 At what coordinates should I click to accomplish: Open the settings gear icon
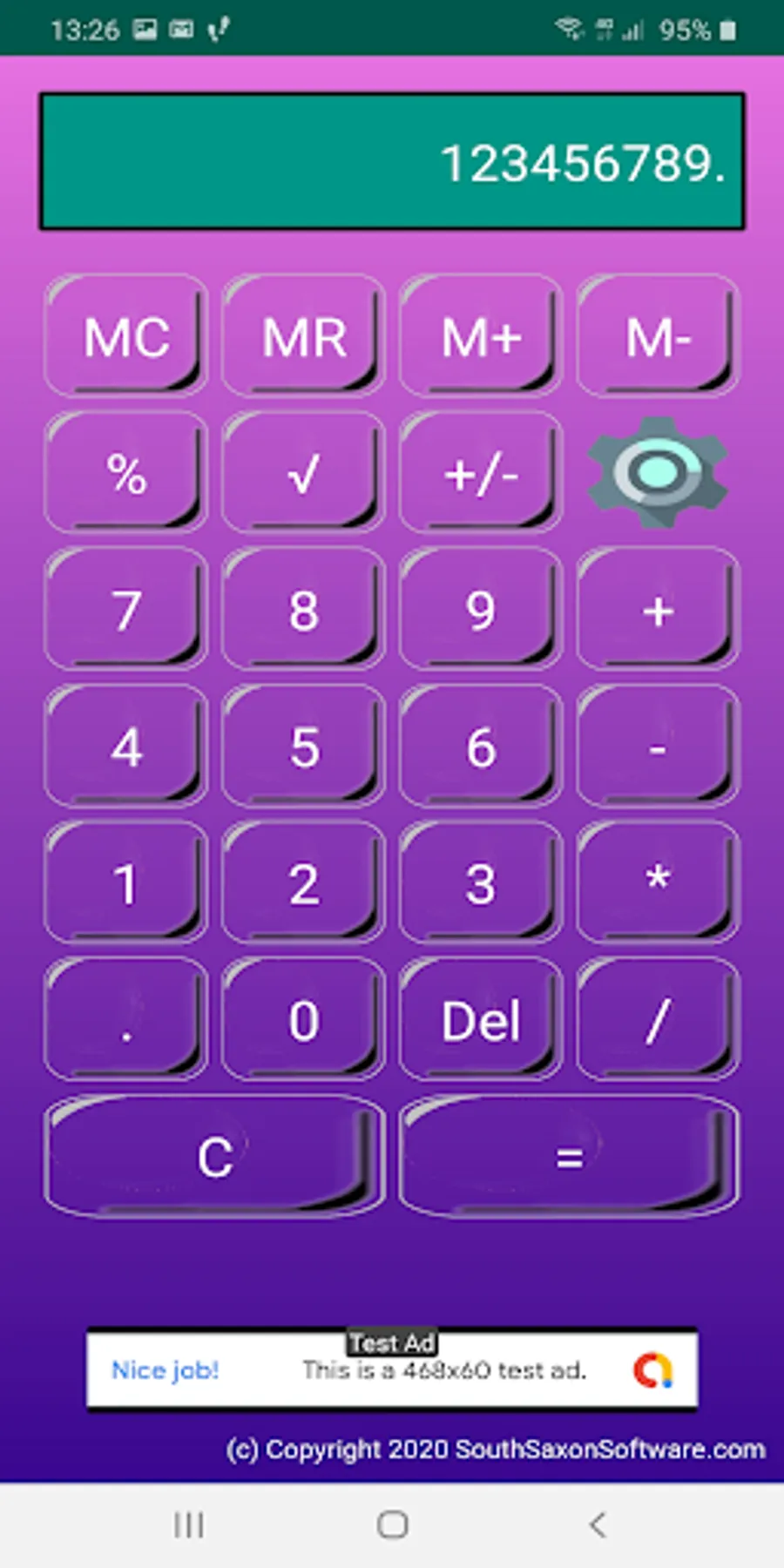point(658,472)
